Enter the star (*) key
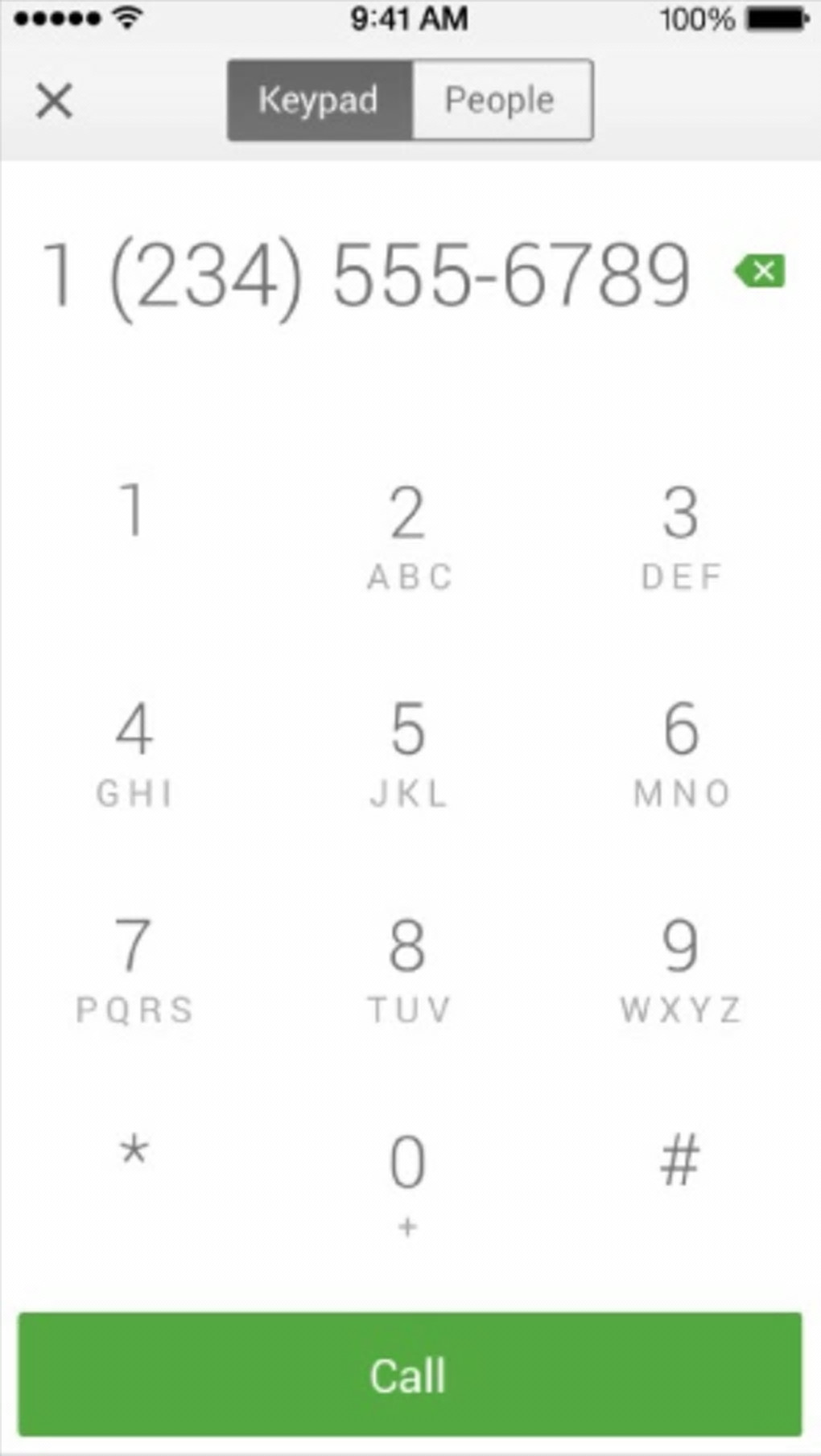The width and height of the screenshot is (821, 1456). (134, 1158)
